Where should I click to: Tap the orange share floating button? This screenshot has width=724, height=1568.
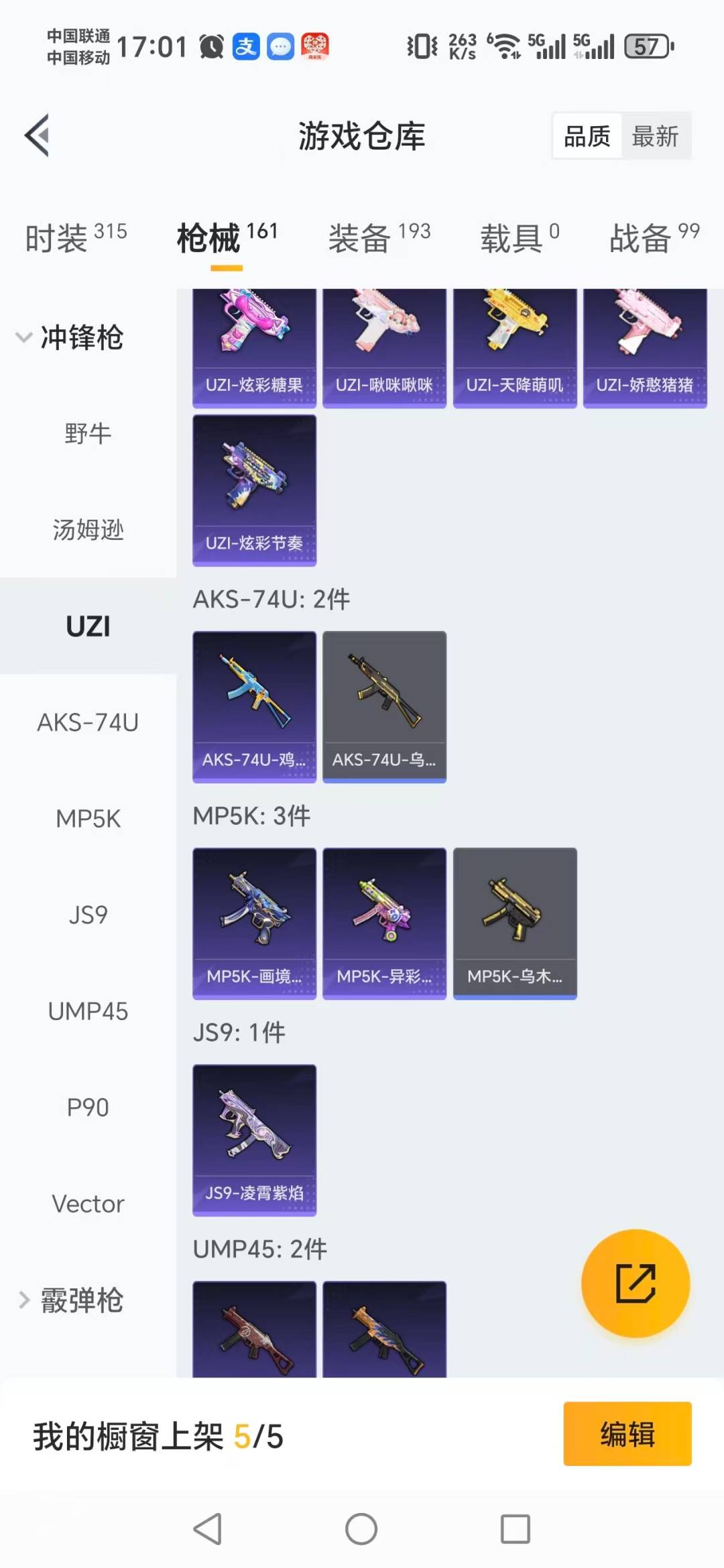(635, 1283)
